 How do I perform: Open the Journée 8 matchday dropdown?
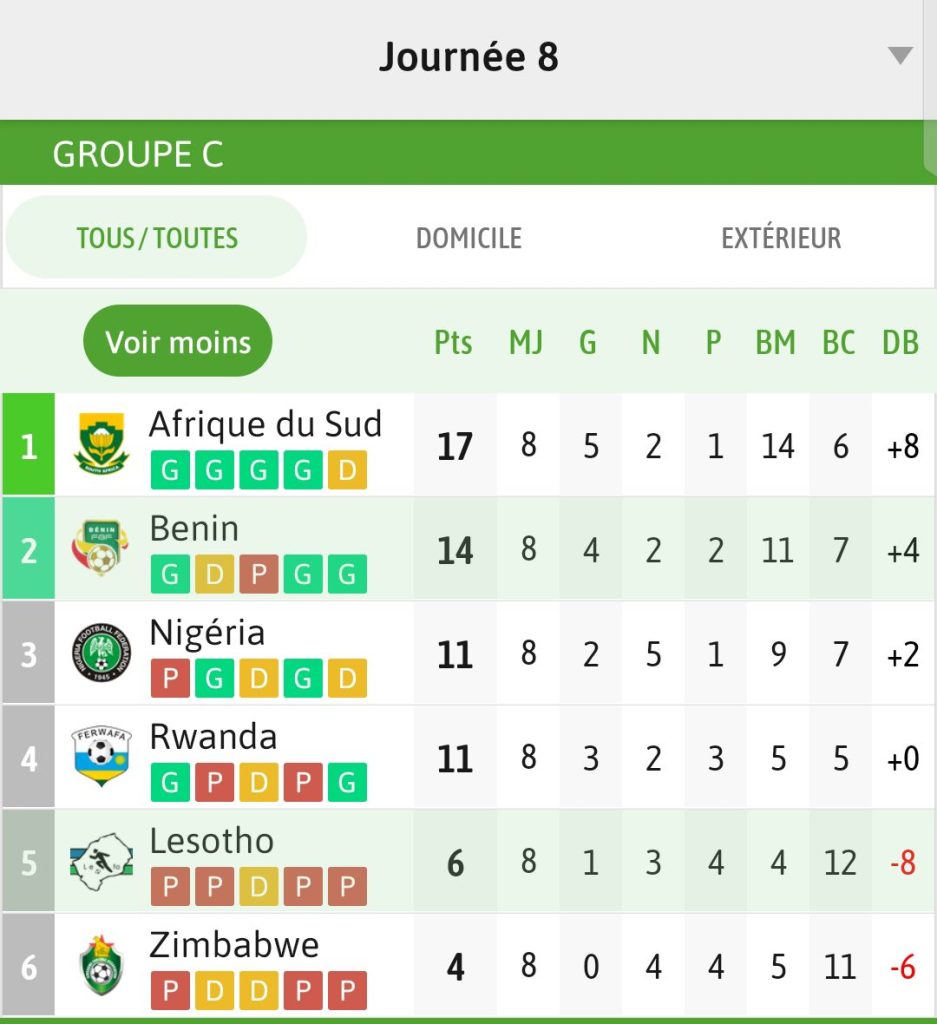[x=468, y=57]
